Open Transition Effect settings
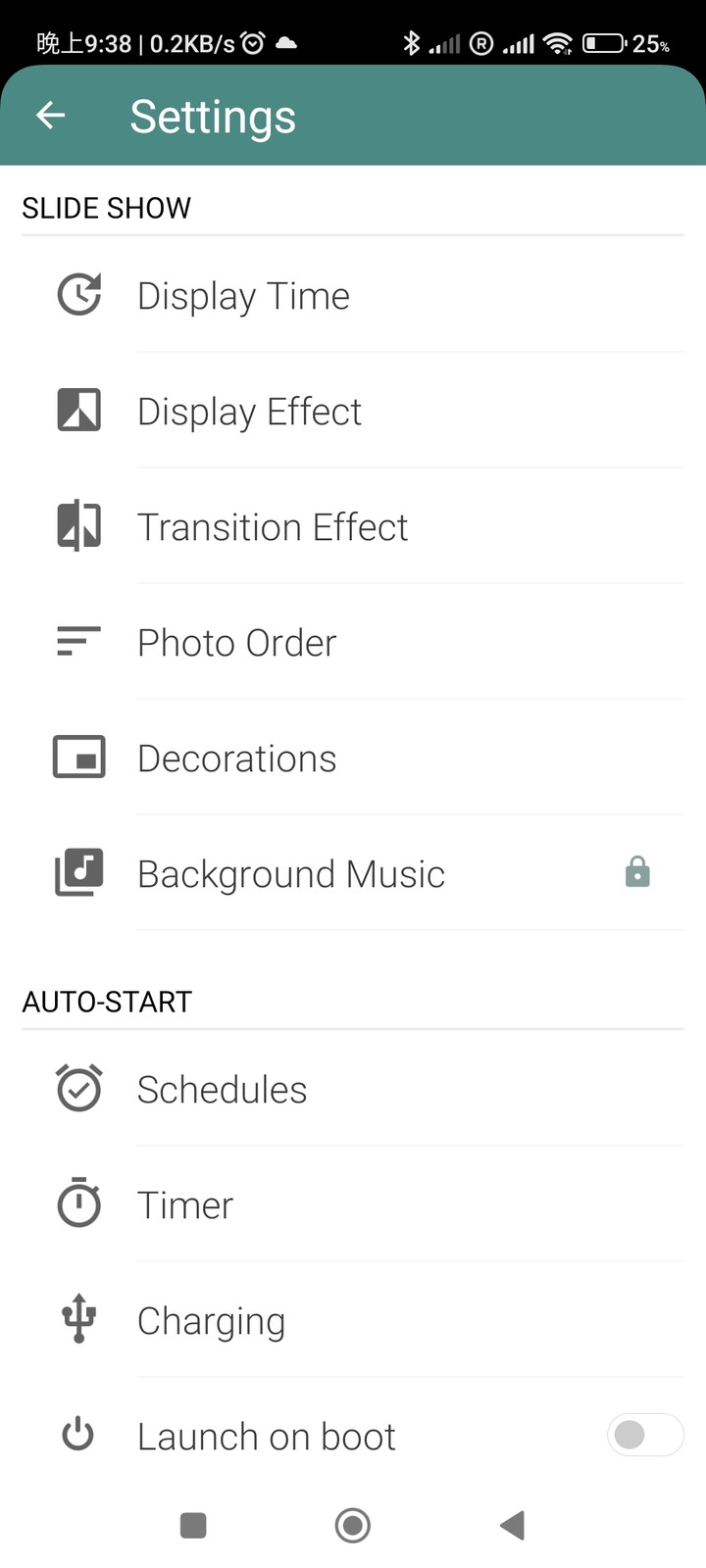706x1568 pixels. (x=353, y=526)
